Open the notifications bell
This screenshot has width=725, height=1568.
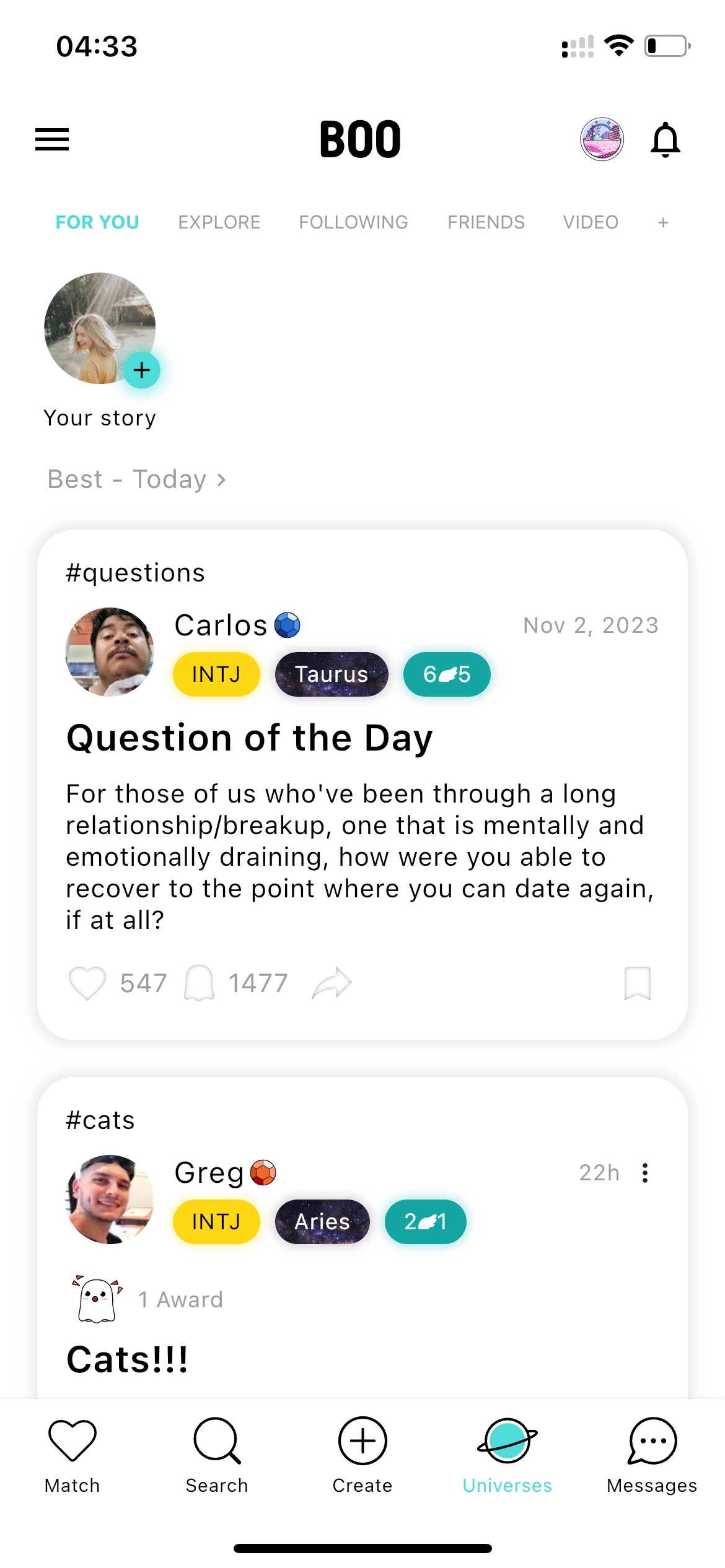(x=665, y=140)
